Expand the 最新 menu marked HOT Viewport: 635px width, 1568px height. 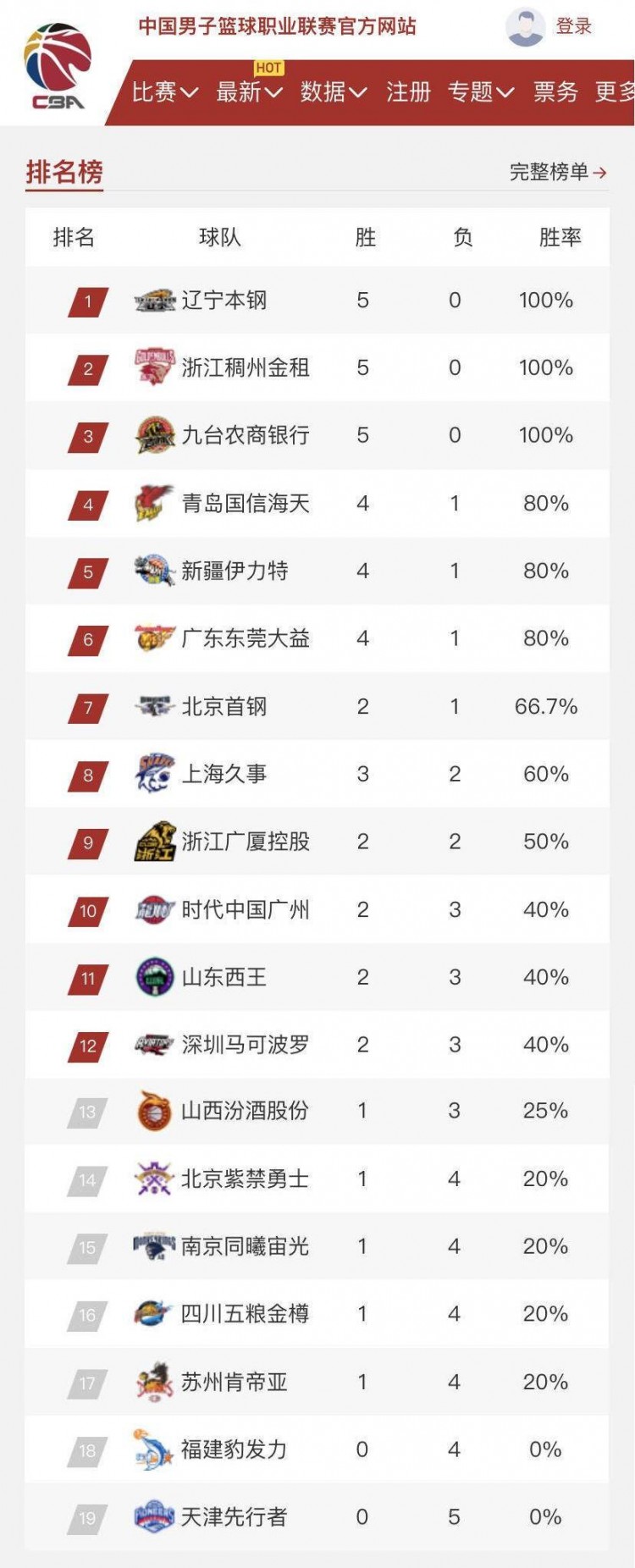click(x=248, y=91)
